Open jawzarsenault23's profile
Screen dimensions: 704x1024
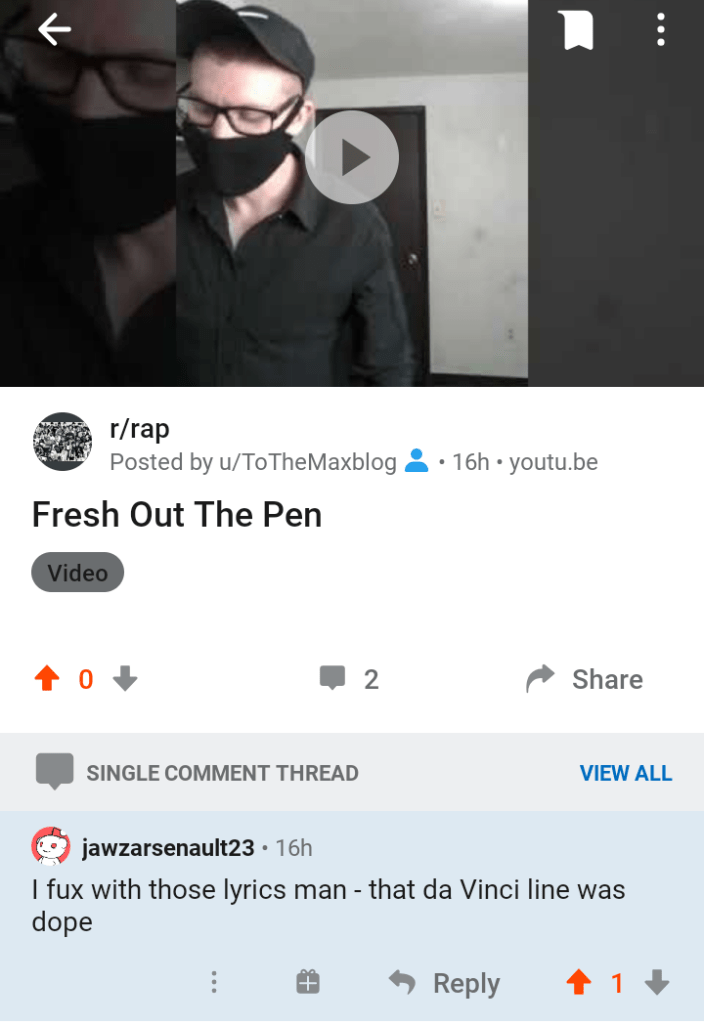click(167, 848)
